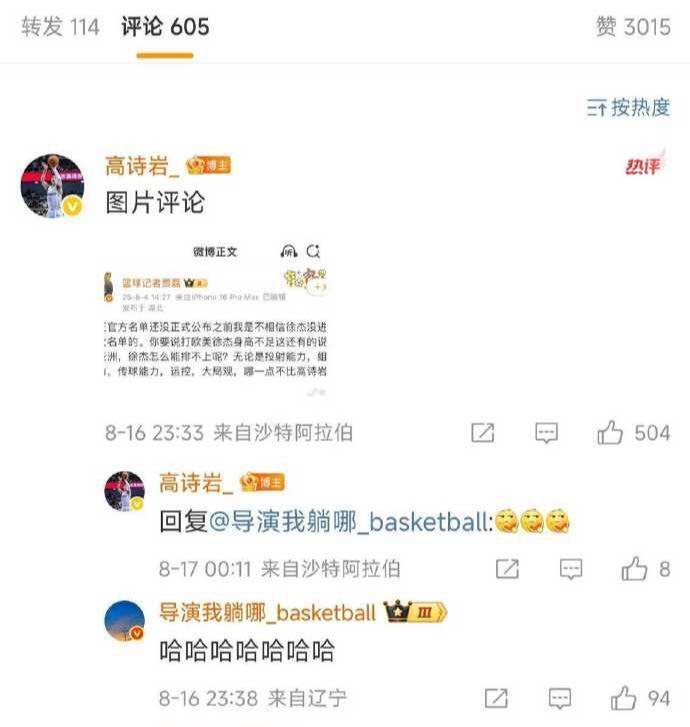Switch to the 赞 3015 tab

click(632, 27)
